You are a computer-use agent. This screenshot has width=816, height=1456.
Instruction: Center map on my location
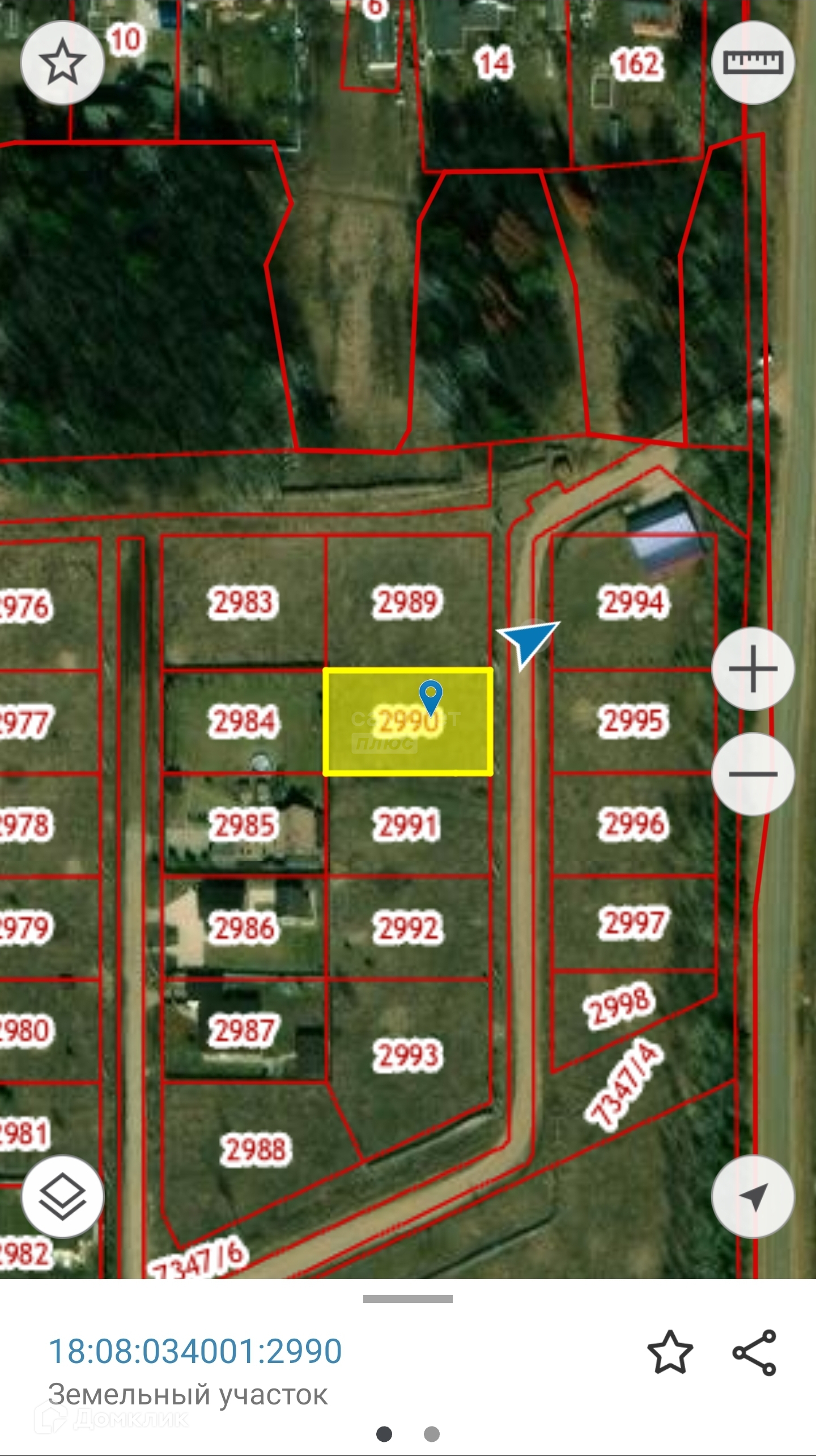(x=753, y=1196)
